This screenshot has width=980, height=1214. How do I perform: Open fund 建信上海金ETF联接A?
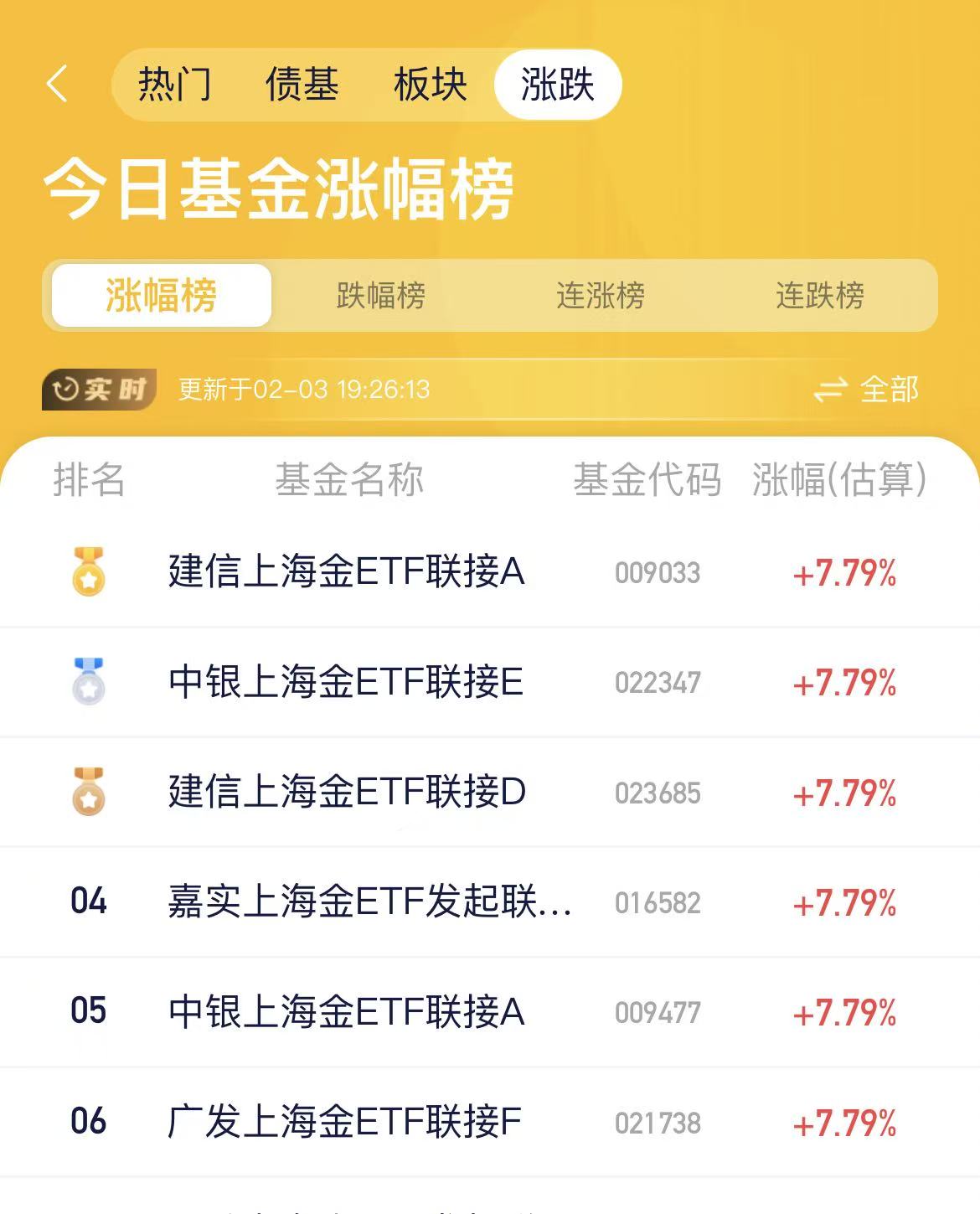(x=346, y=573)
